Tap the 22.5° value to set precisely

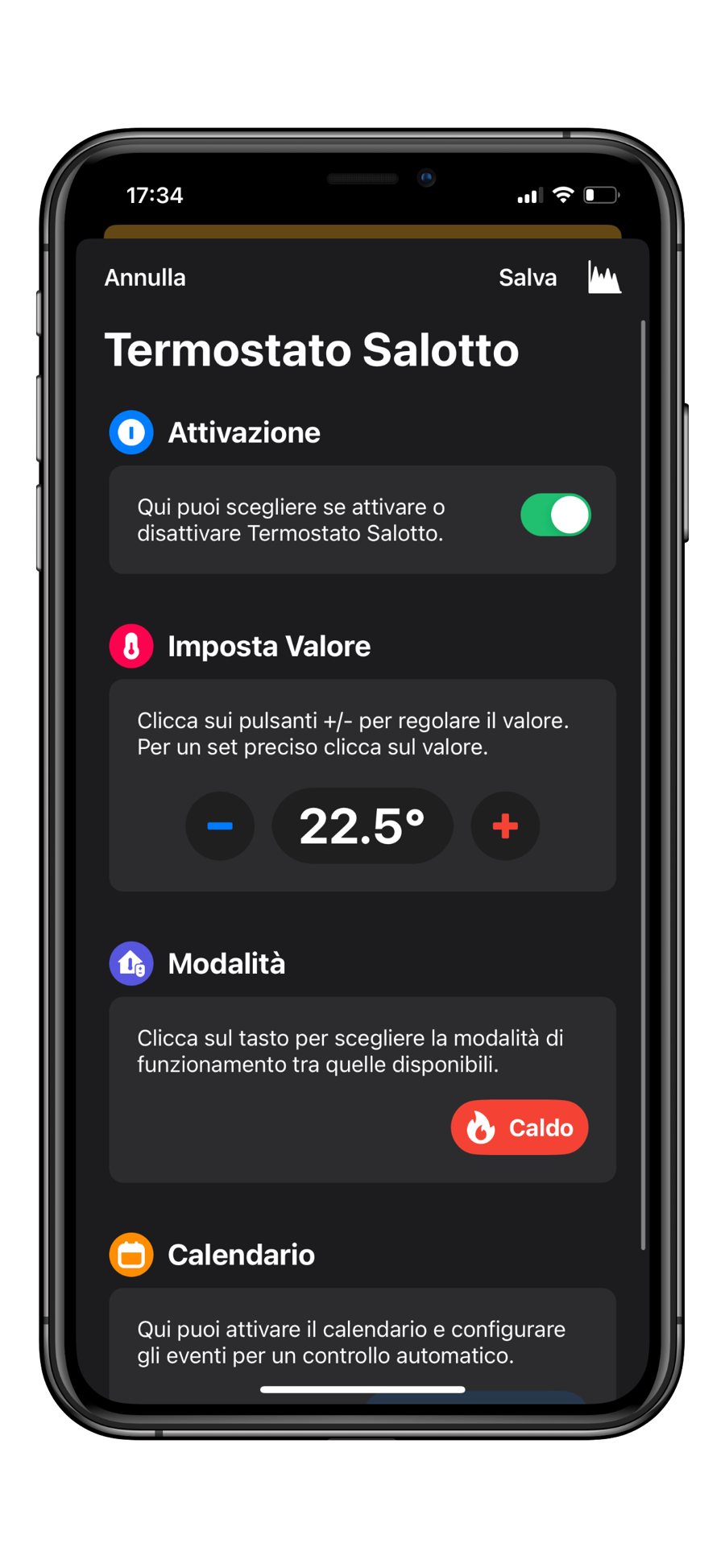click(362, 825)
